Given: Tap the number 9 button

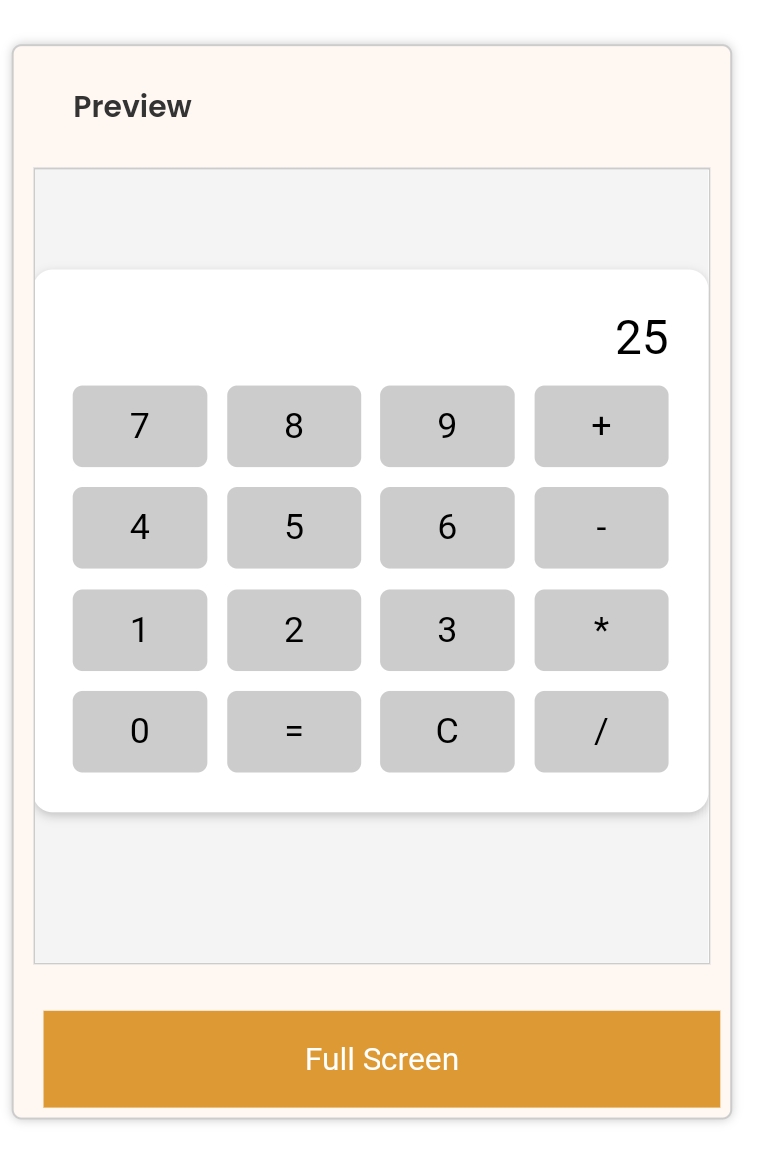Looking at the screenshot, I should pos(447,426).
